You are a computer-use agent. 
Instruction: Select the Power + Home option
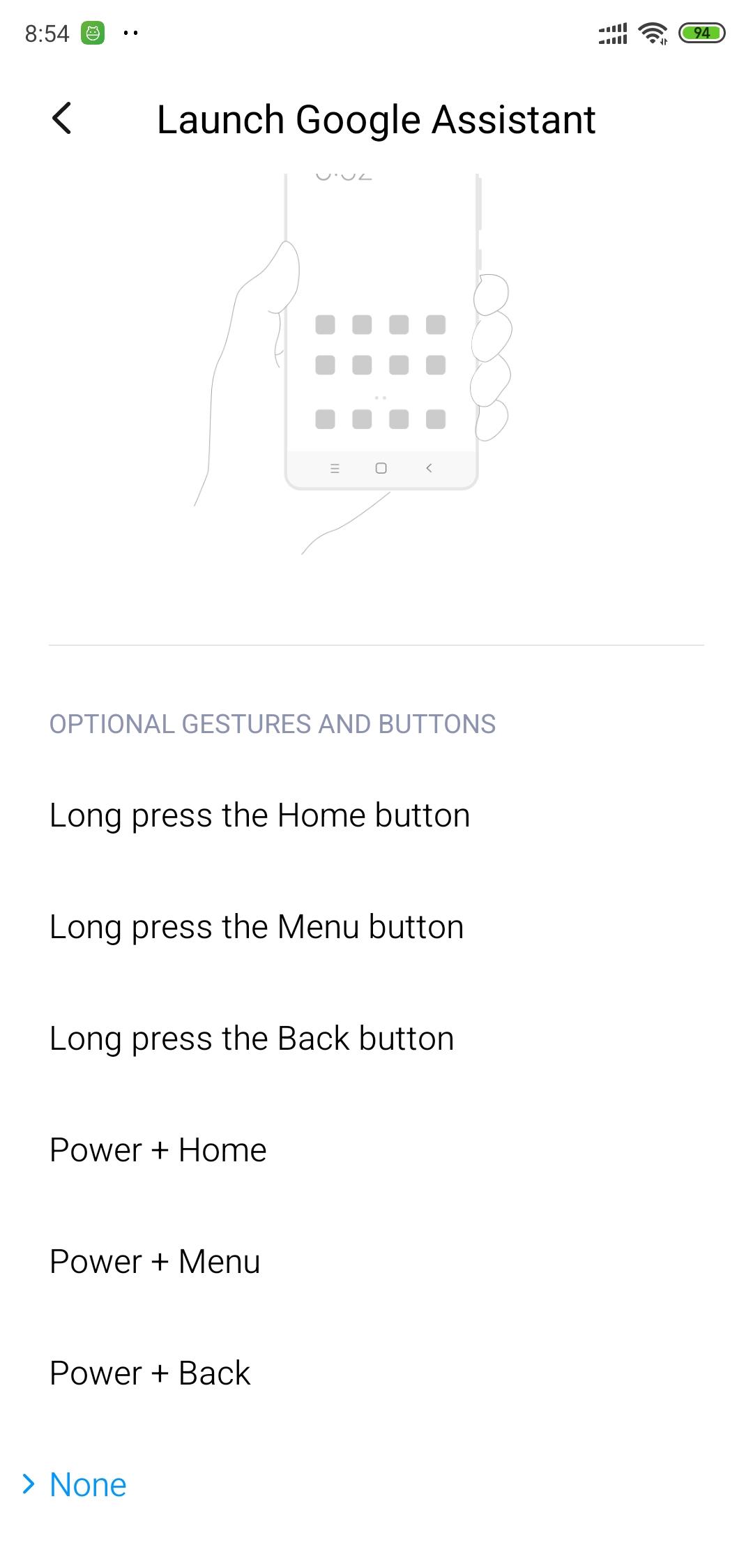pyautogui.click(x=376, y=1150)
